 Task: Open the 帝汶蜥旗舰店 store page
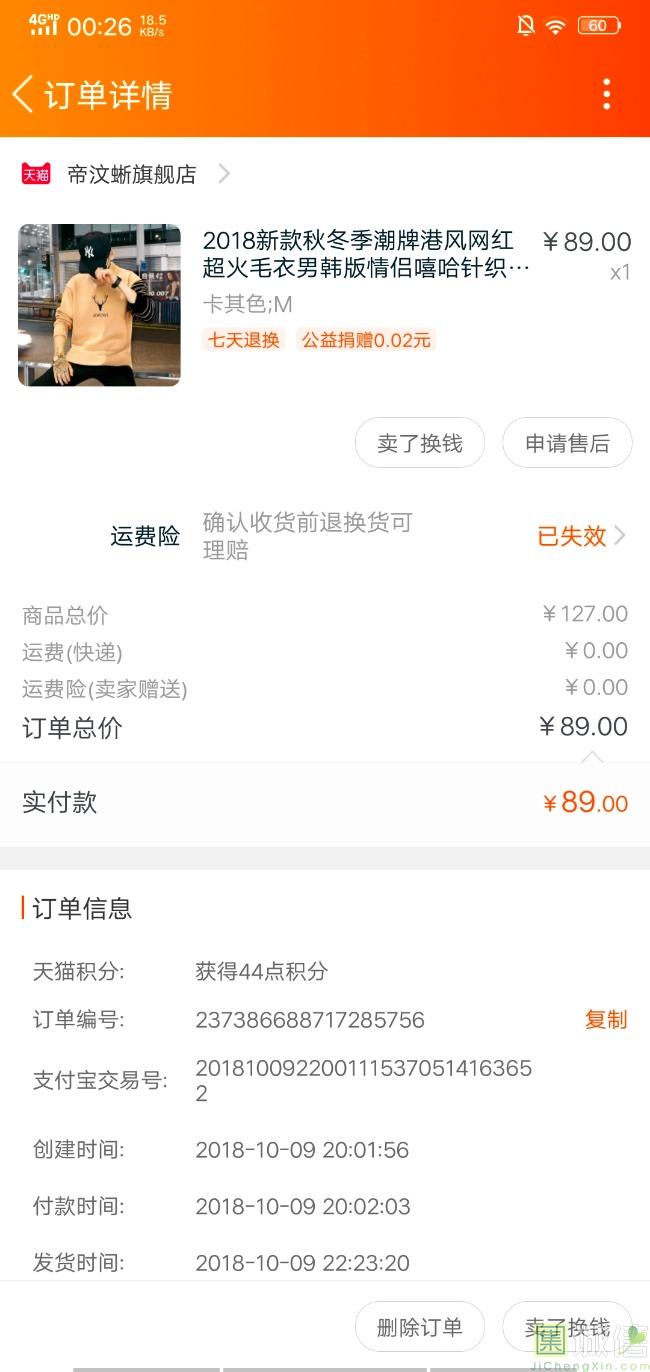click(x=130, y=175)
